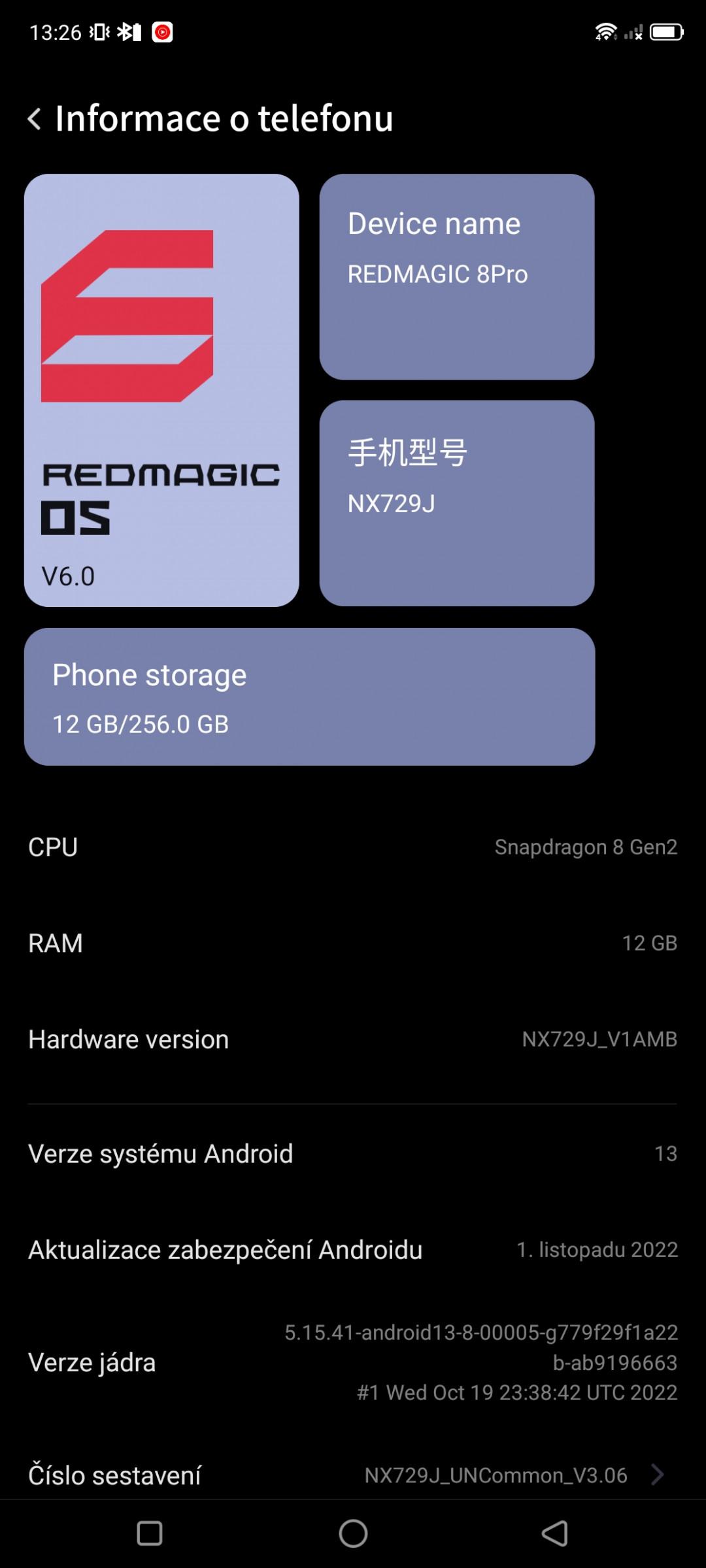The width and height of the screenshot is (706, 1568).
Task: Tap the REDMAGIC OS V6.0 card
Action: tap(161, 390)
